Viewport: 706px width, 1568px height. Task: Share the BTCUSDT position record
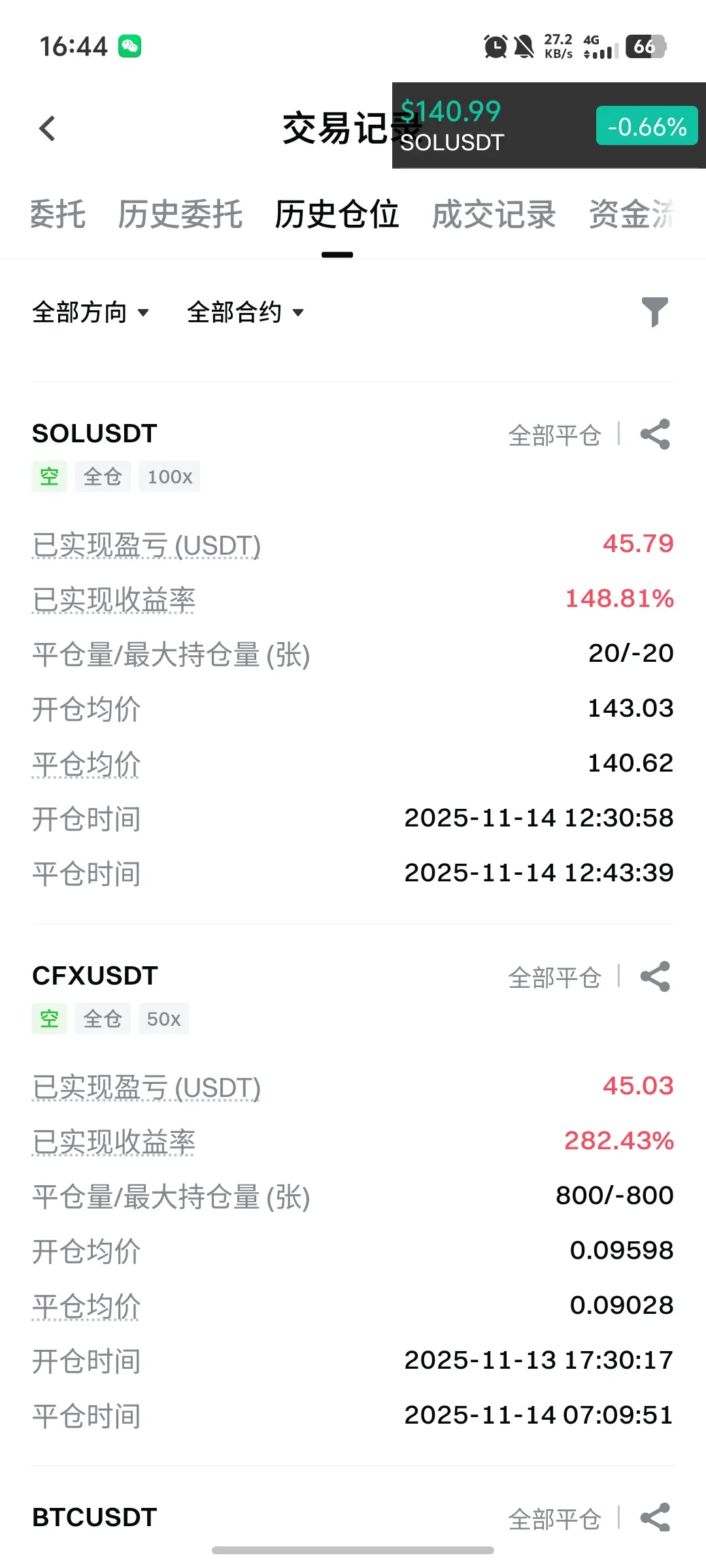click(655, 1518)
